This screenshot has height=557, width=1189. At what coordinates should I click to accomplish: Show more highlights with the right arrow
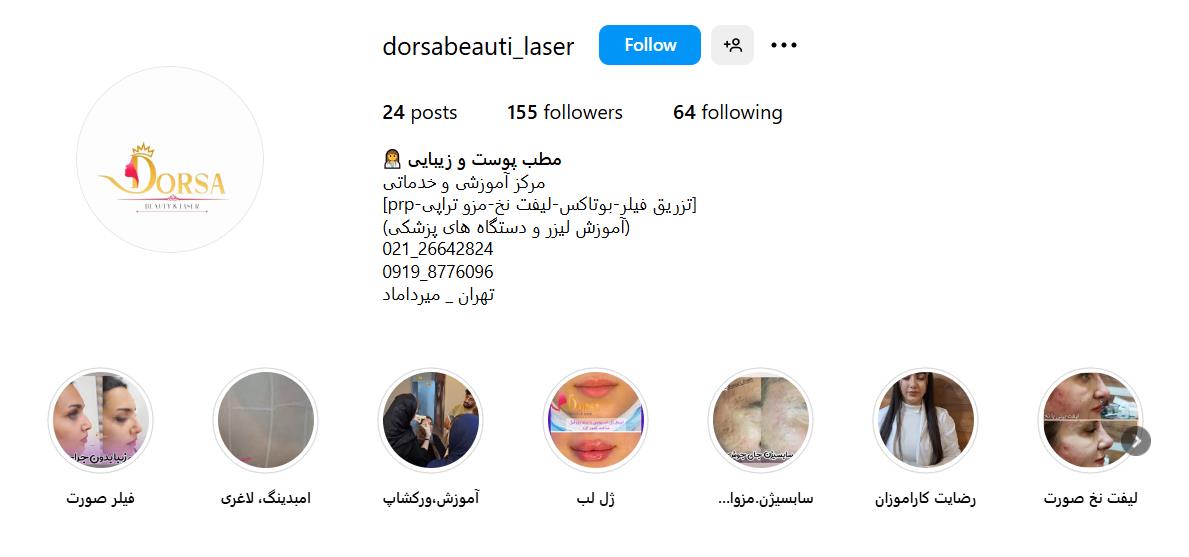pyautogui.click(x=1136, y=440)
